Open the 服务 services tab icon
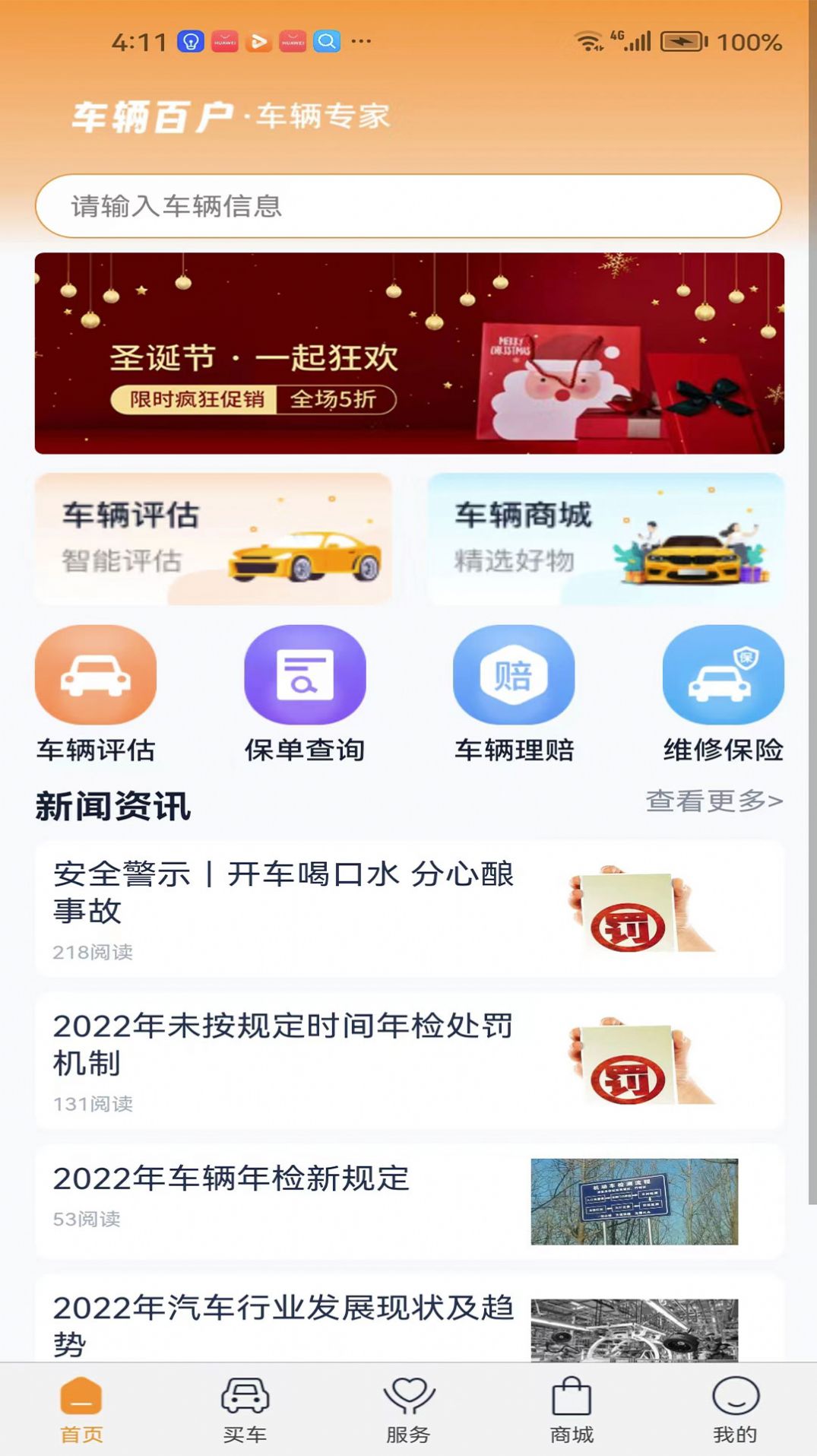 click(408, 1407)
